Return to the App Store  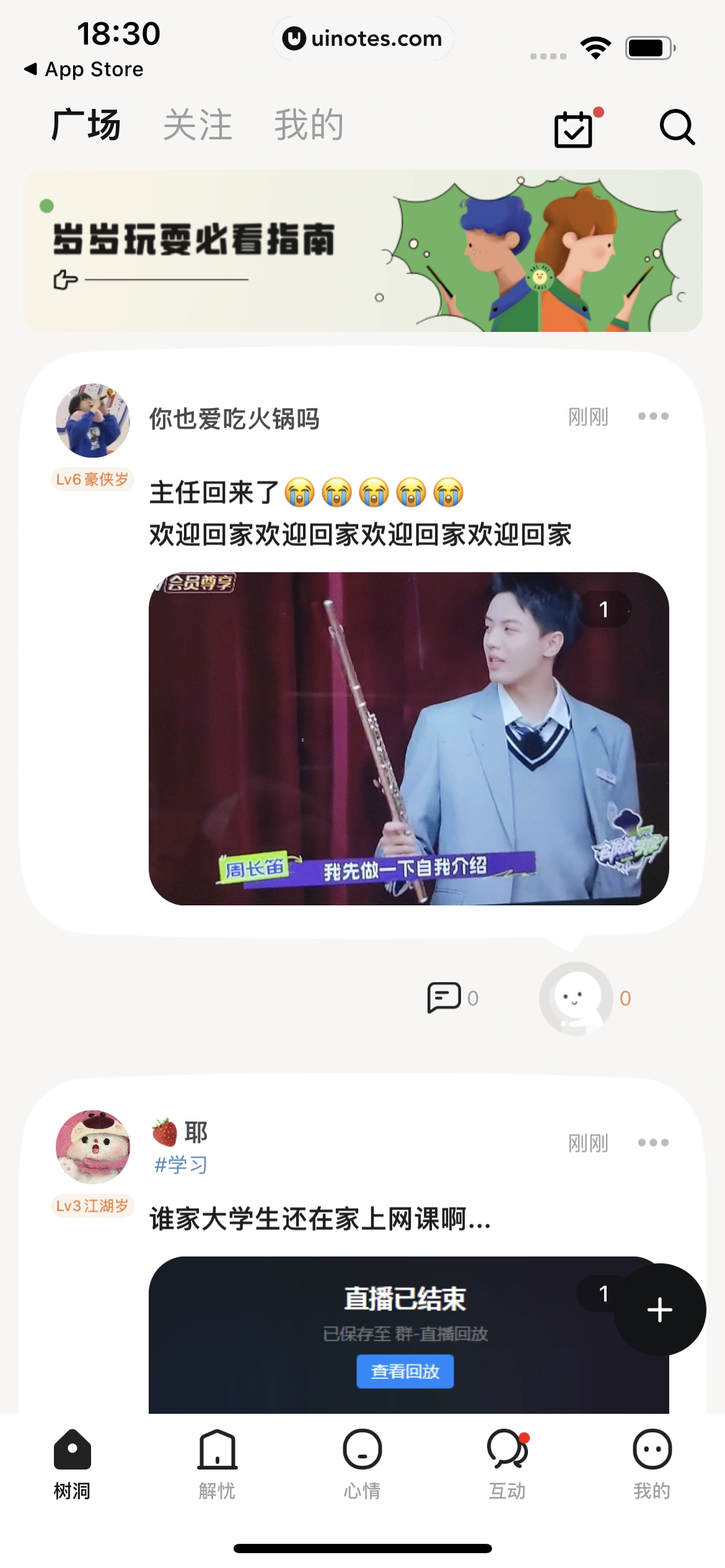coord(84,69)
